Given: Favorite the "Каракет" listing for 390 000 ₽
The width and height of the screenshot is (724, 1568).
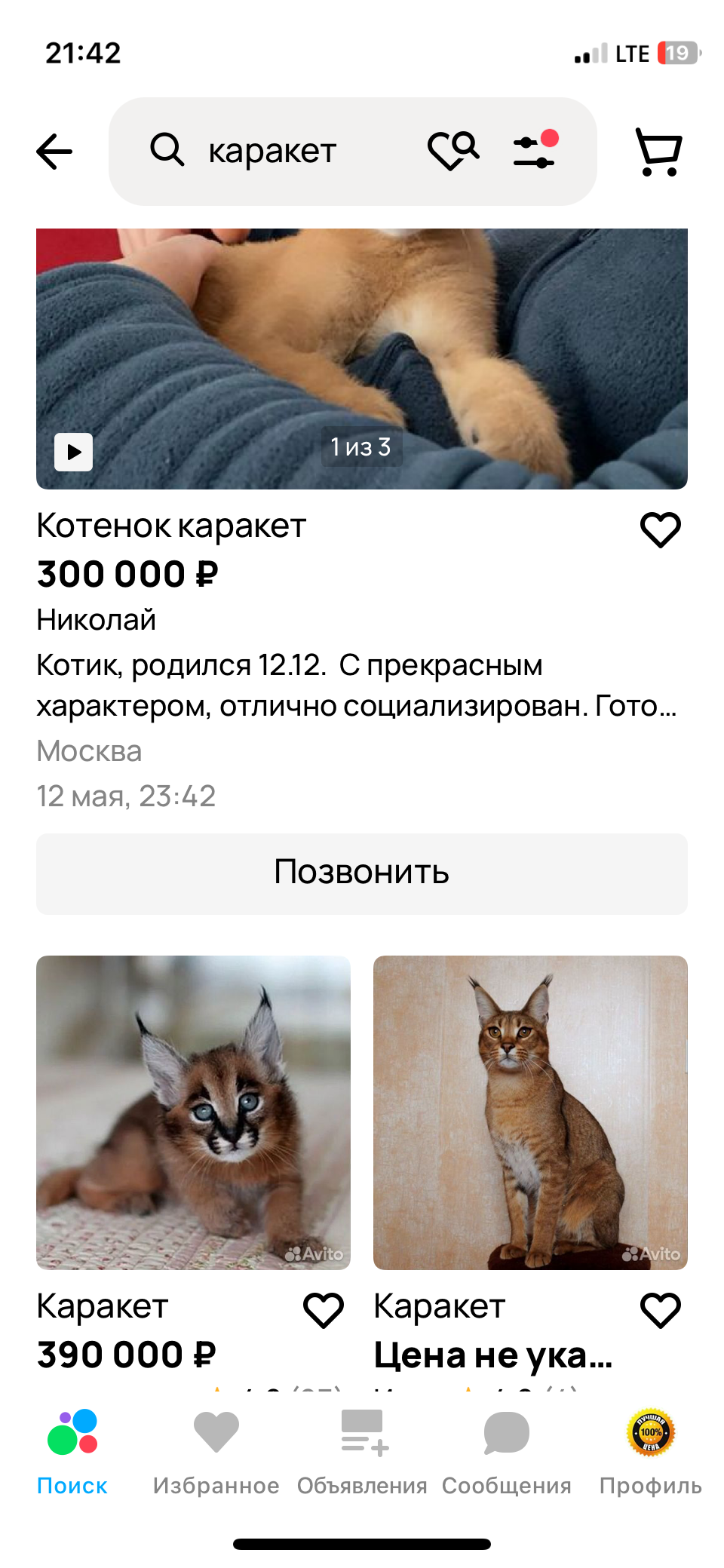Looking at the screenshot, I should pos(324,1310).
